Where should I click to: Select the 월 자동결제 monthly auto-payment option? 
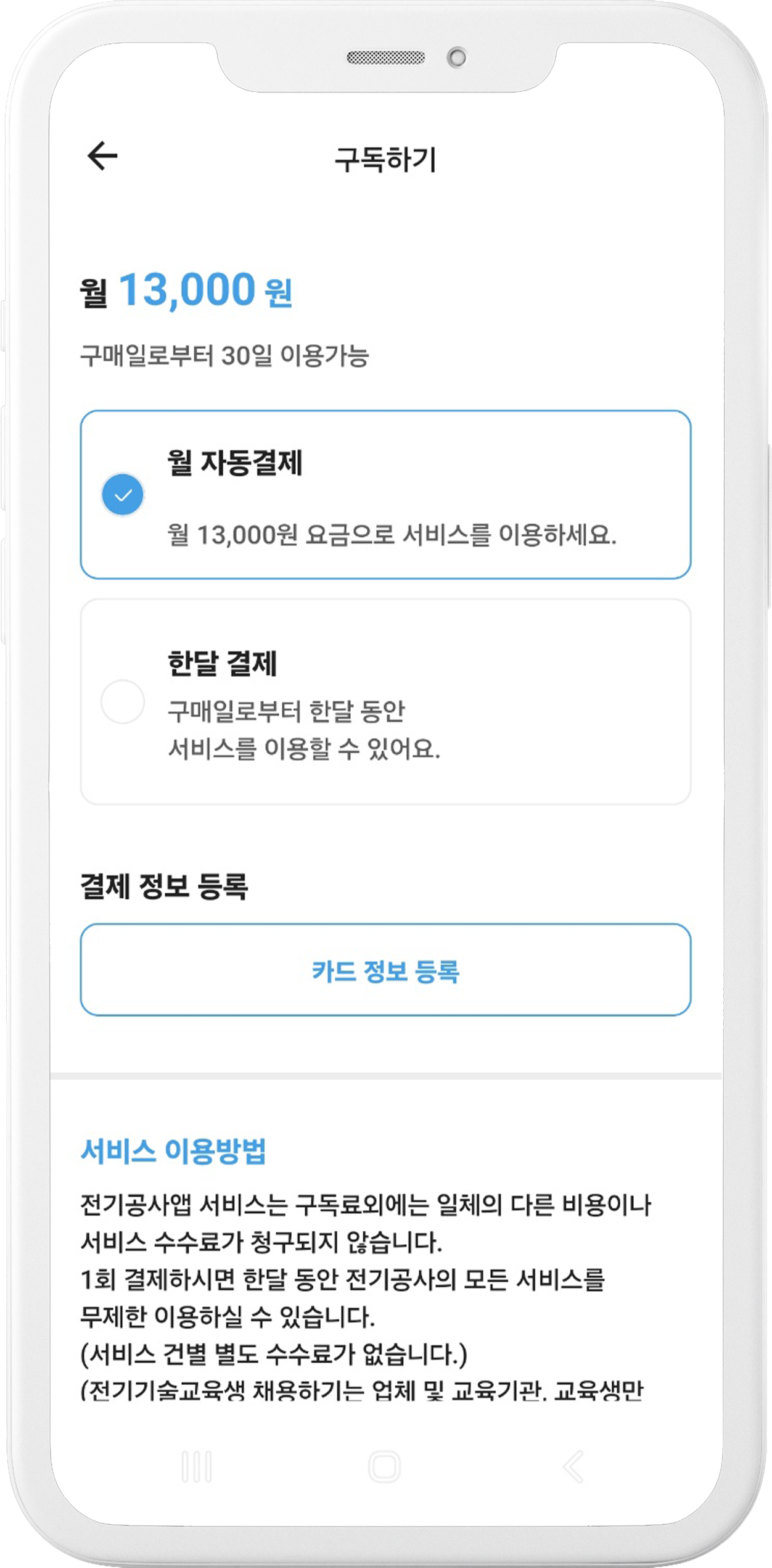[385, 495]
